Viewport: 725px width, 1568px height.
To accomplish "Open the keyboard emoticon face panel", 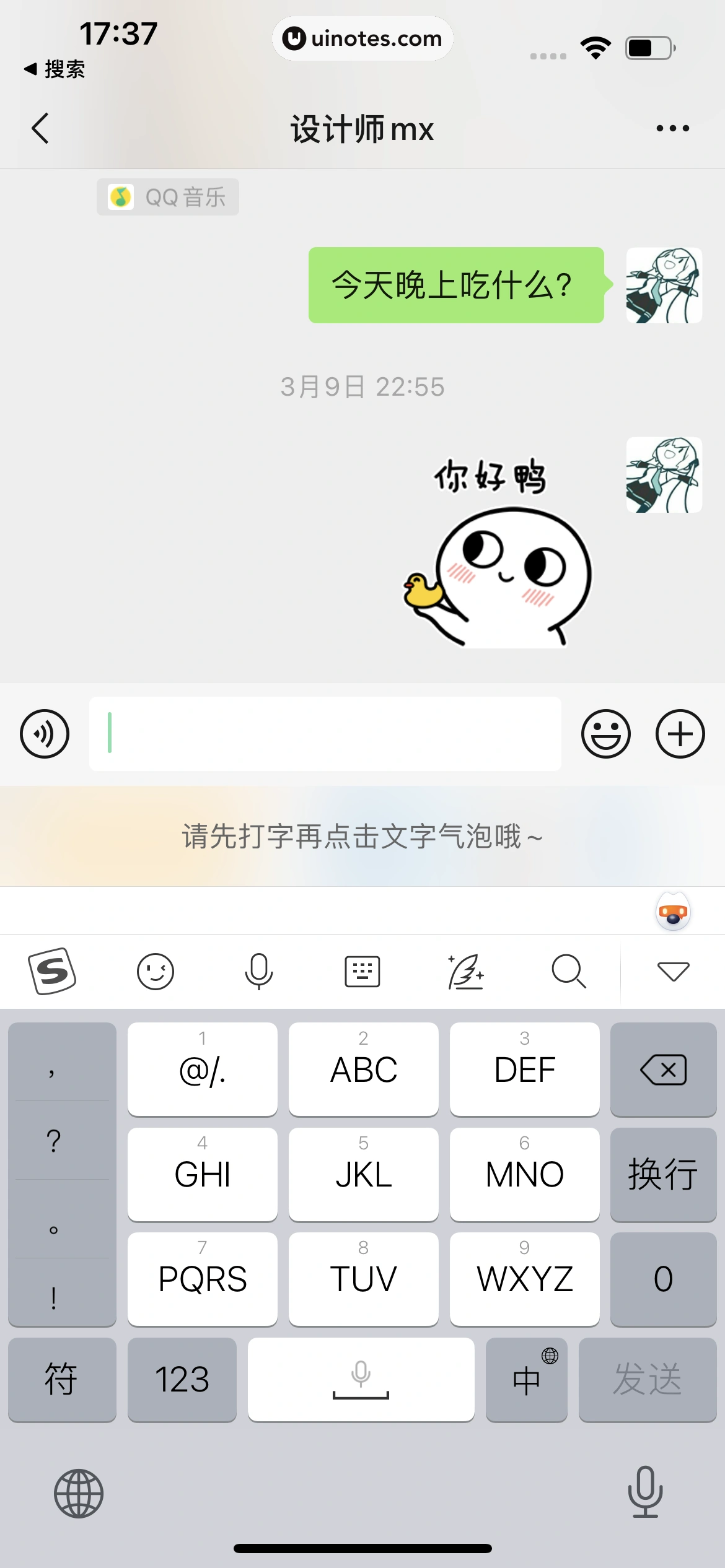I will click(x=155, y=971).
